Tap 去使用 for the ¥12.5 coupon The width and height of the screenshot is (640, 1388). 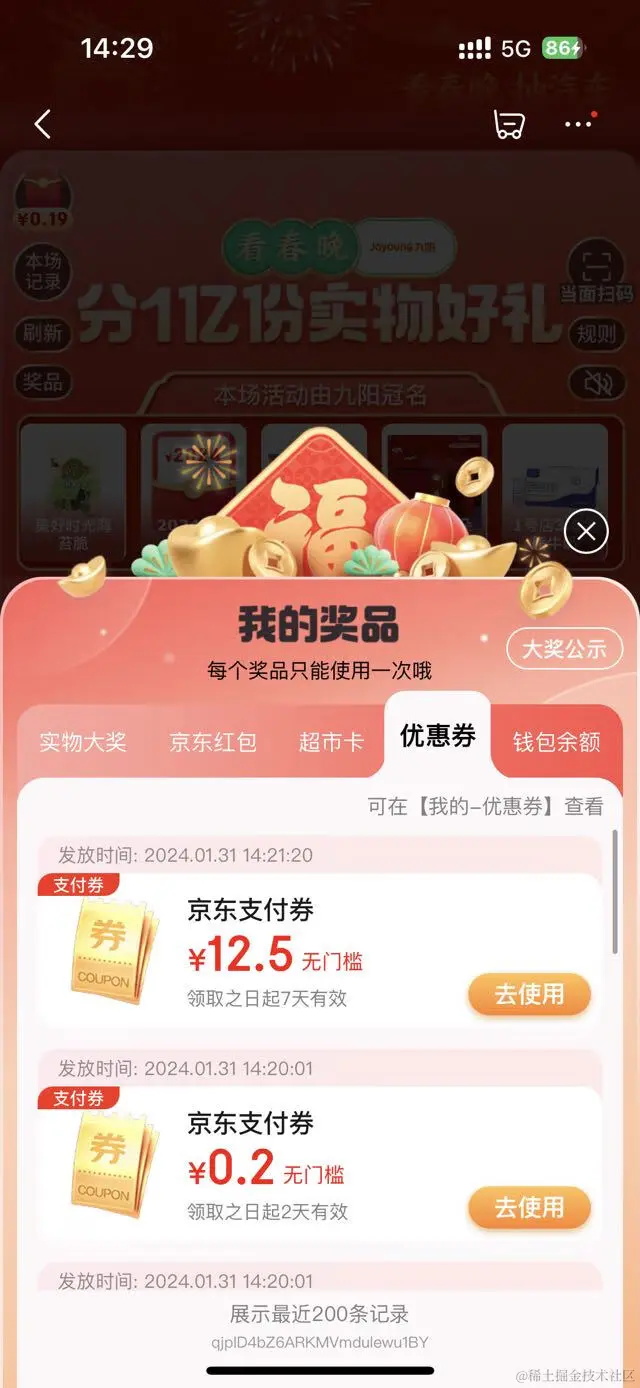tap(529, 995)
